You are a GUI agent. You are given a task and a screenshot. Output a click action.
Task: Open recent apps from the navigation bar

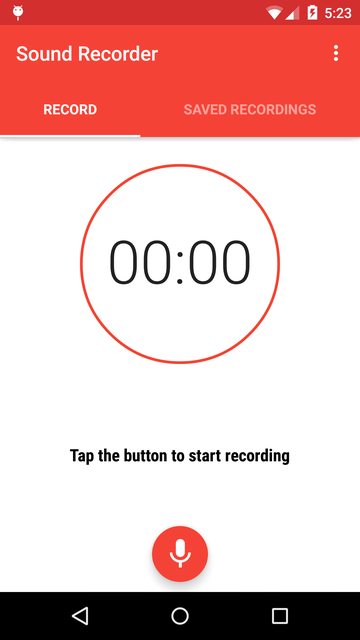[280, 616]
